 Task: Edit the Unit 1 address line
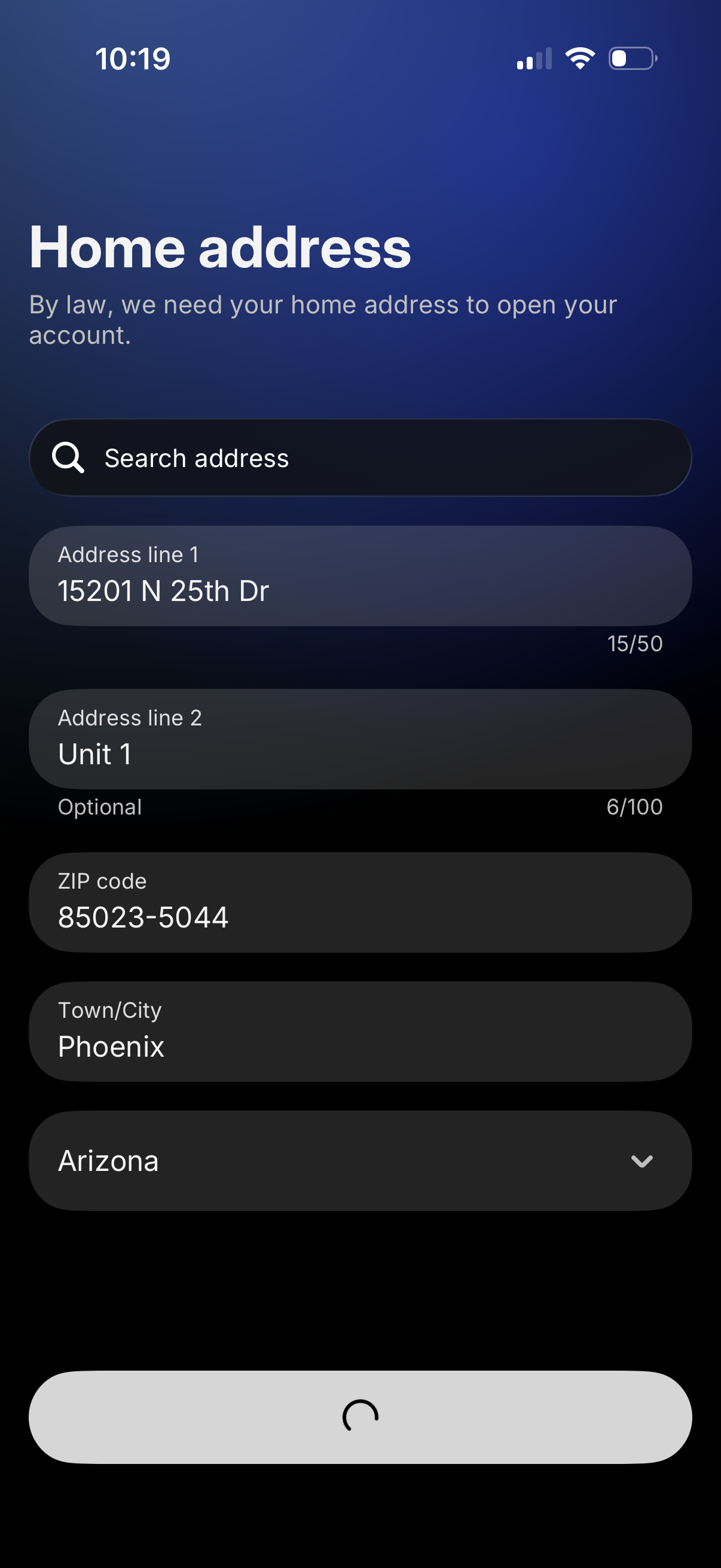360,739
